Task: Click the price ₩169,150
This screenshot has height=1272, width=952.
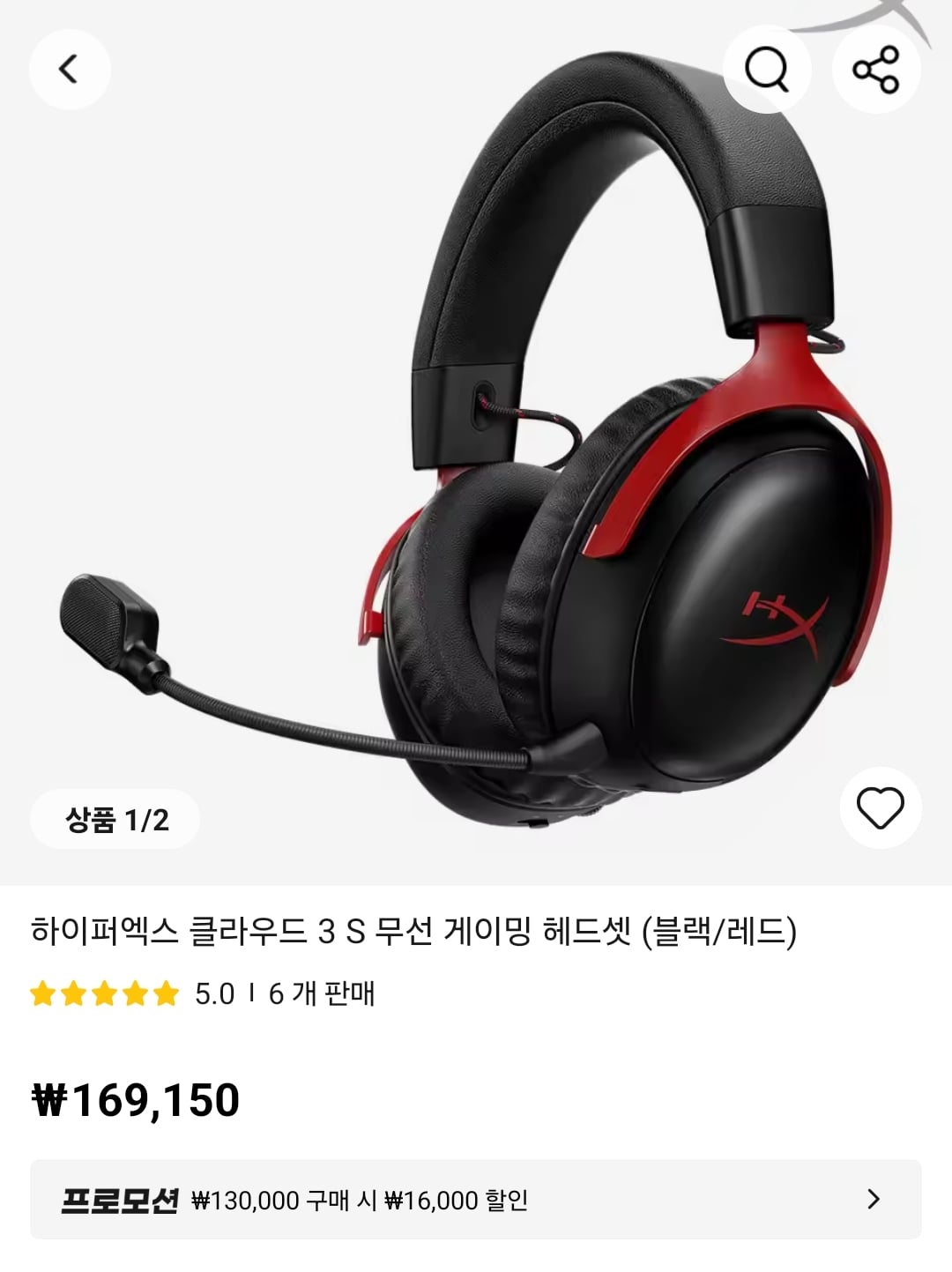Action: tap(134, 1098)
